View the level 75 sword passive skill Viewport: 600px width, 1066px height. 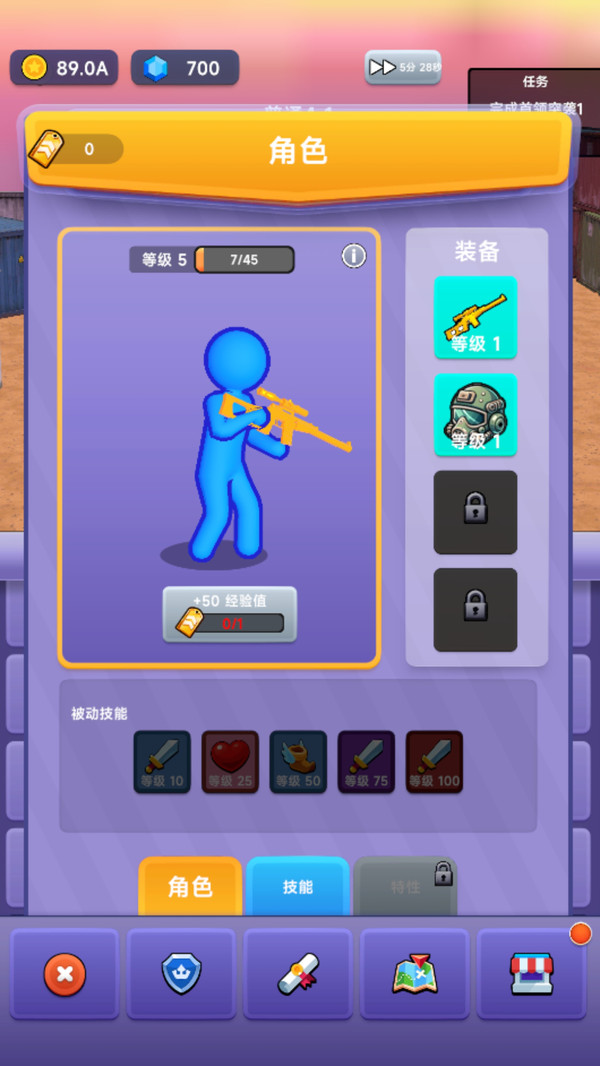[x=366, y=762]
